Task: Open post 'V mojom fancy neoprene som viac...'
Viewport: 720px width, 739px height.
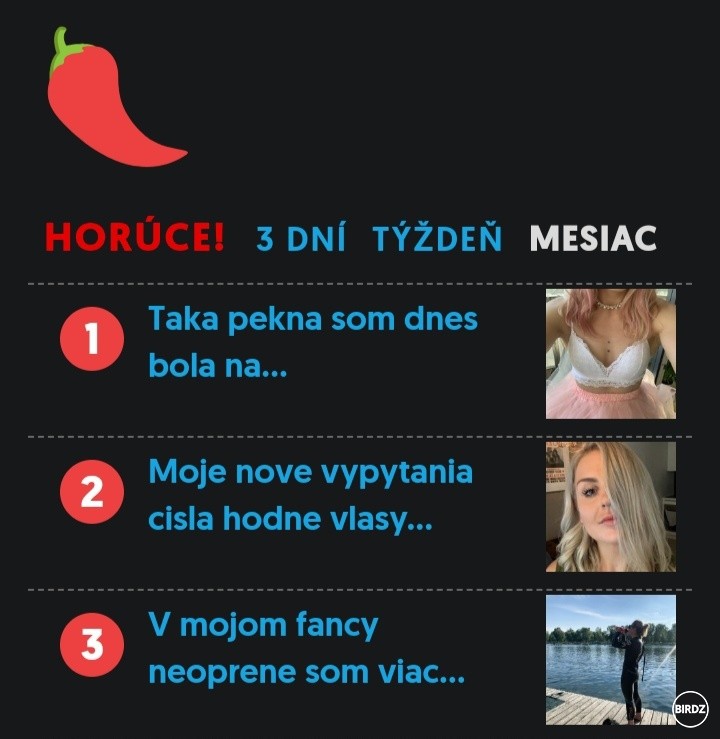Action: 306,648
